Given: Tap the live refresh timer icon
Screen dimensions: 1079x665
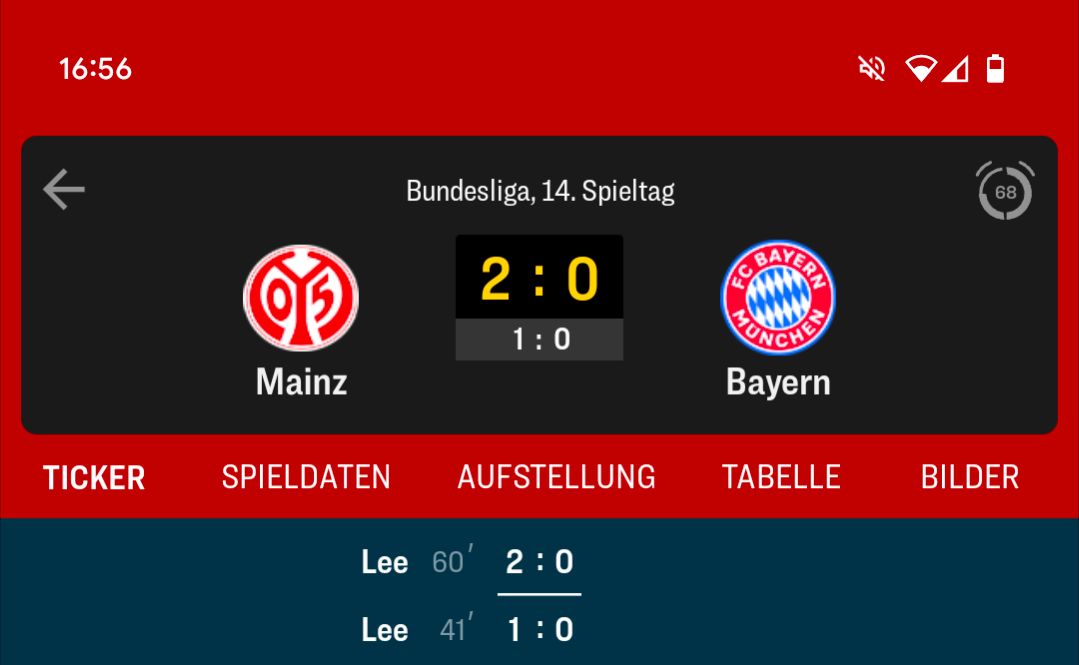Looking at the screenshot, I should pos(1004,191).
